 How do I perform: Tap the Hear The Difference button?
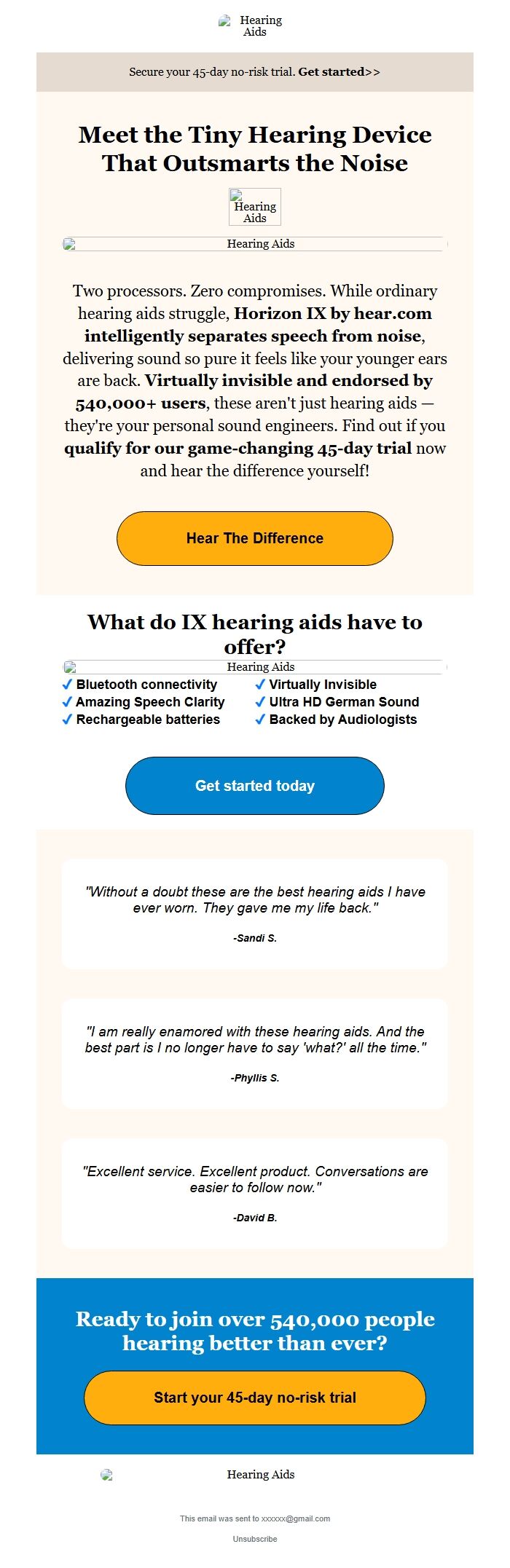[x=255, y=538]
